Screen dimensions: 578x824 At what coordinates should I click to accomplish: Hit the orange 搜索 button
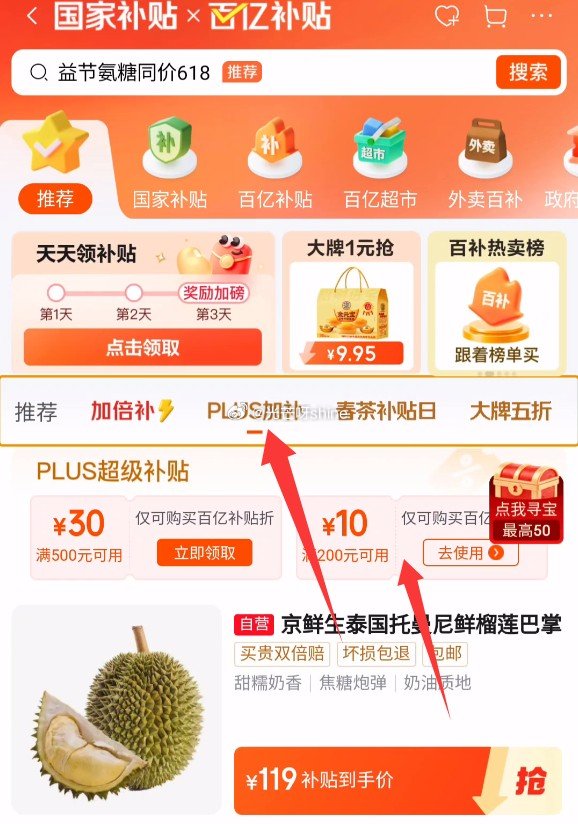(528, 72)
